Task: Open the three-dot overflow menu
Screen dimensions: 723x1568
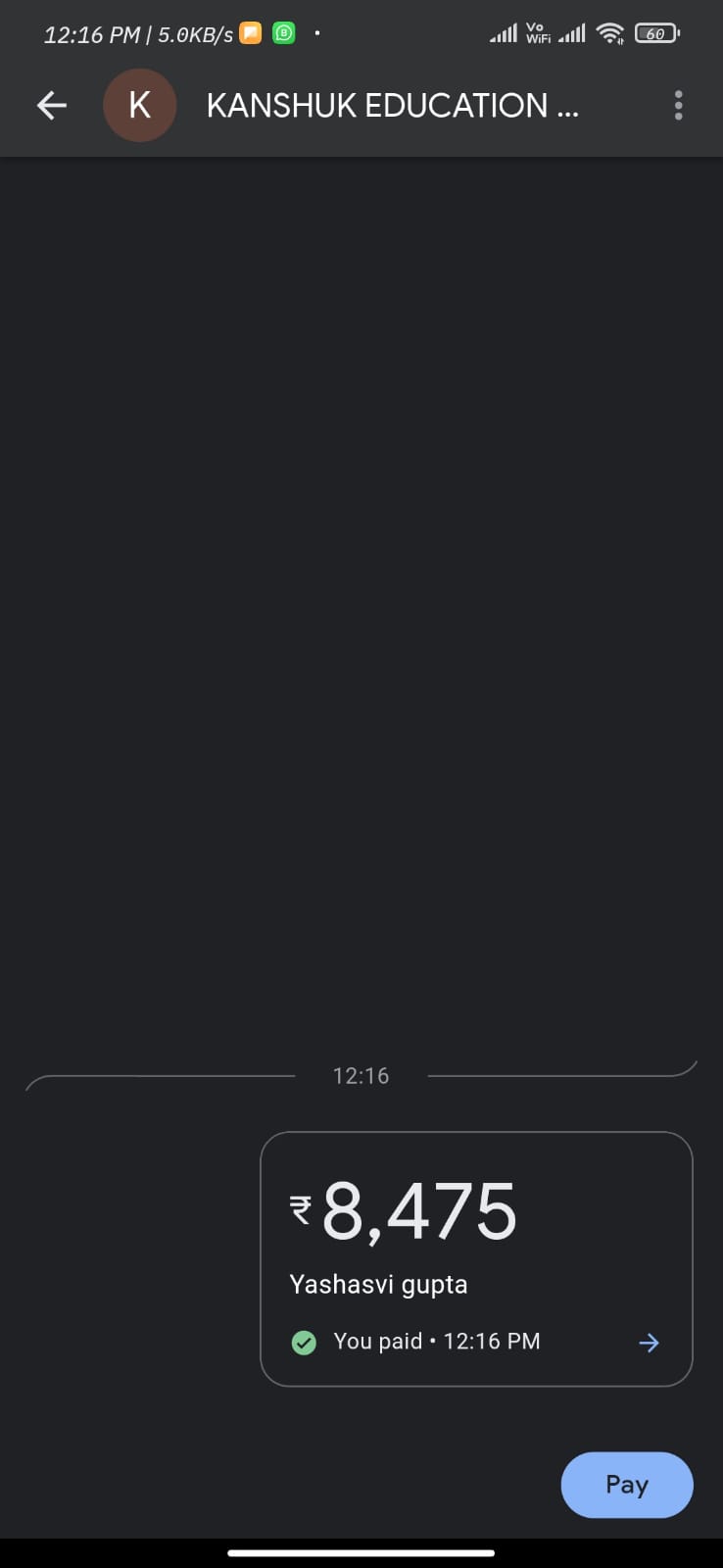Action: tap(678, 106)
